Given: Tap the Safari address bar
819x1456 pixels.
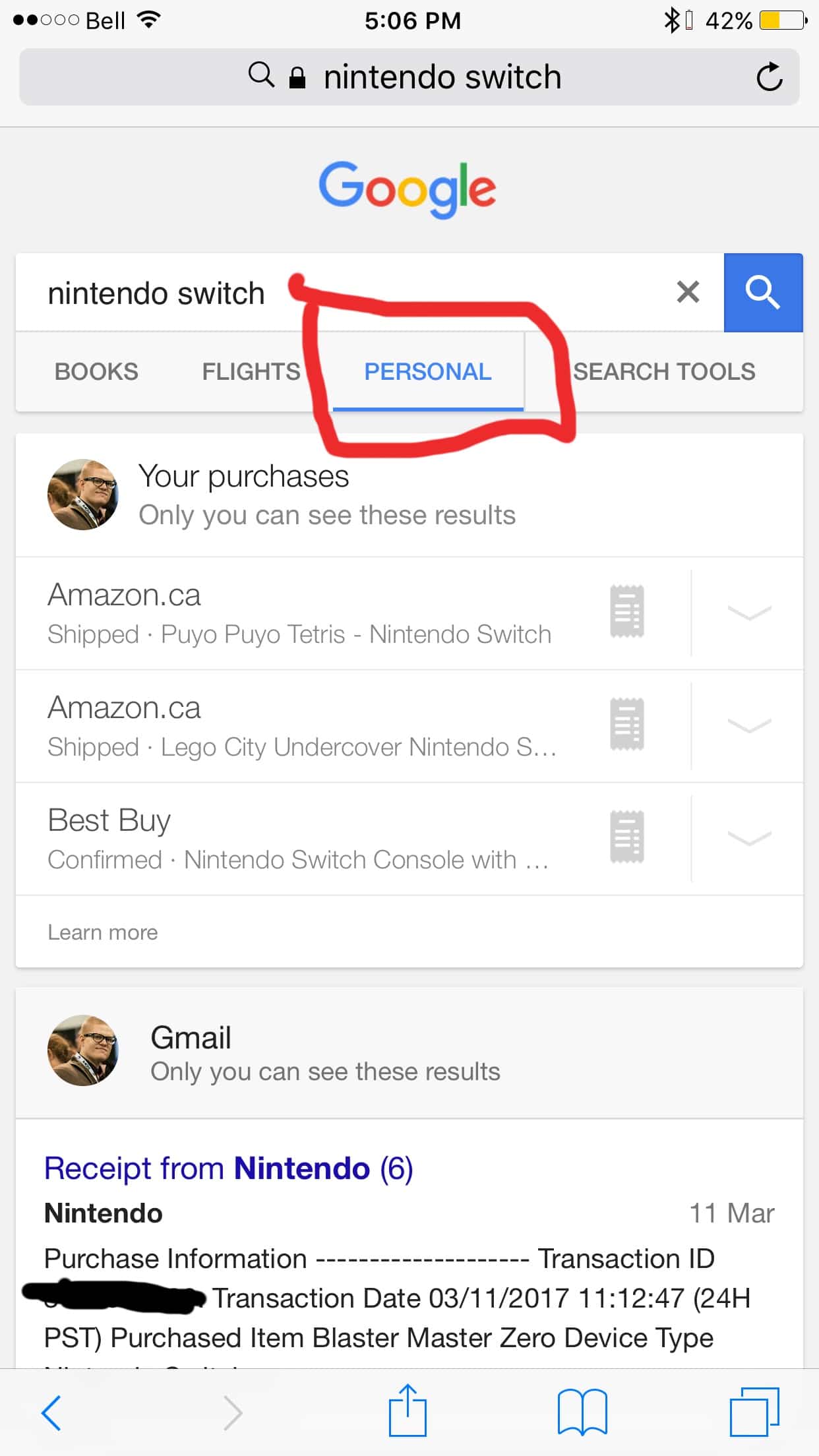Looking at the screenshot, I should coord(409,77).
